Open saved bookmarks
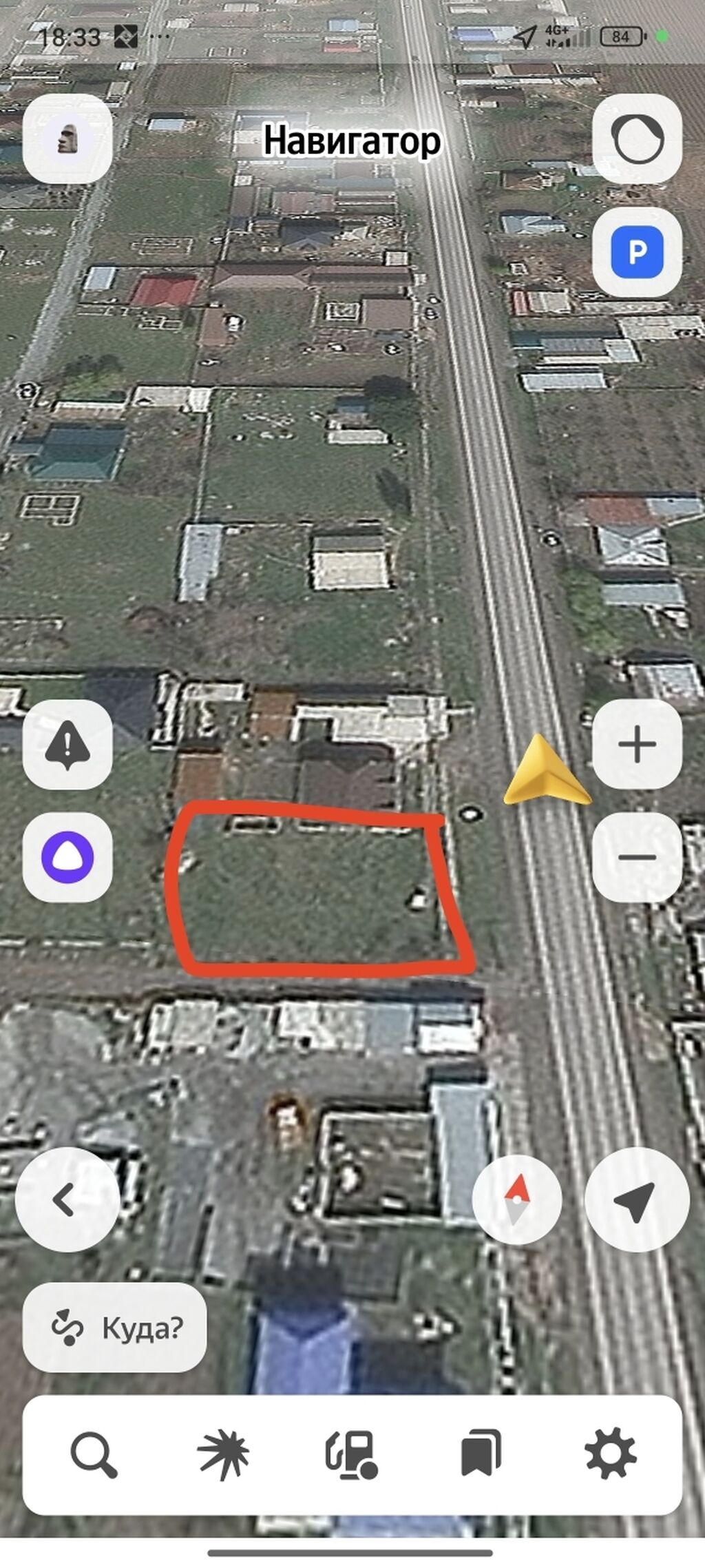This screenshot has height=1568, width=705. (x=481, y=1454)
